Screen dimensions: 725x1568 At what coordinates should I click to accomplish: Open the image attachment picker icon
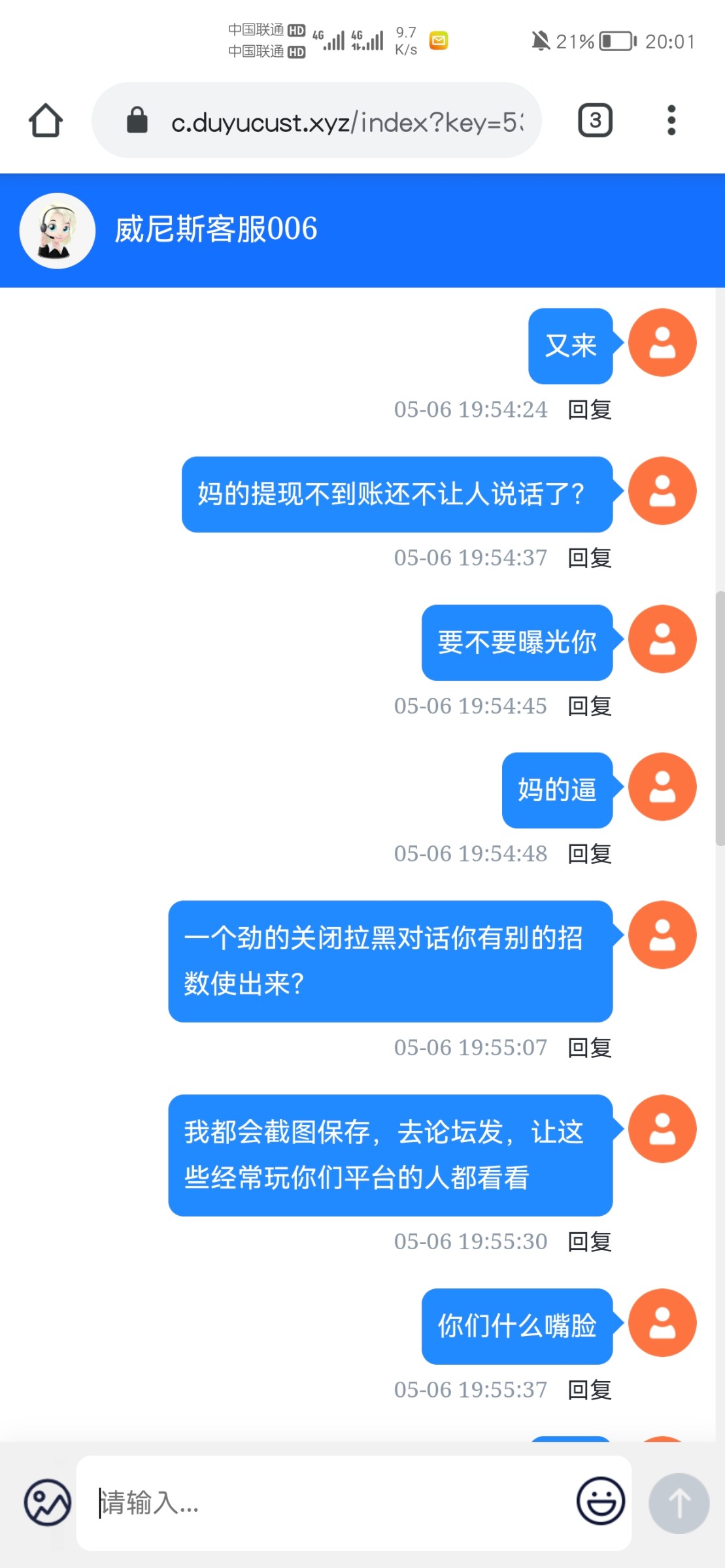pos(46,1501)
